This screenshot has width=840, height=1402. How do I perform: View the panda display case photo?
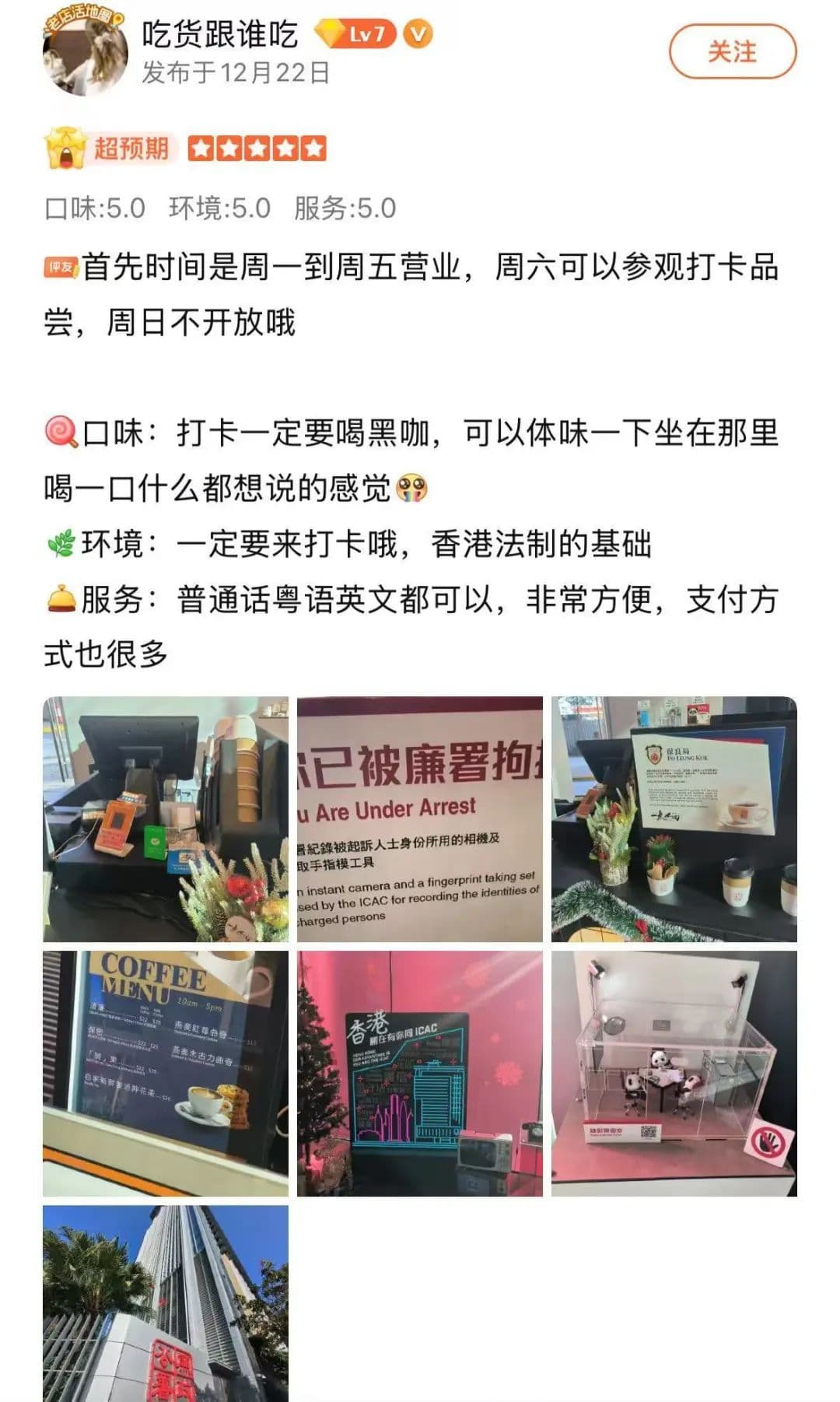pyautogui.click(x=674, y=1073)
